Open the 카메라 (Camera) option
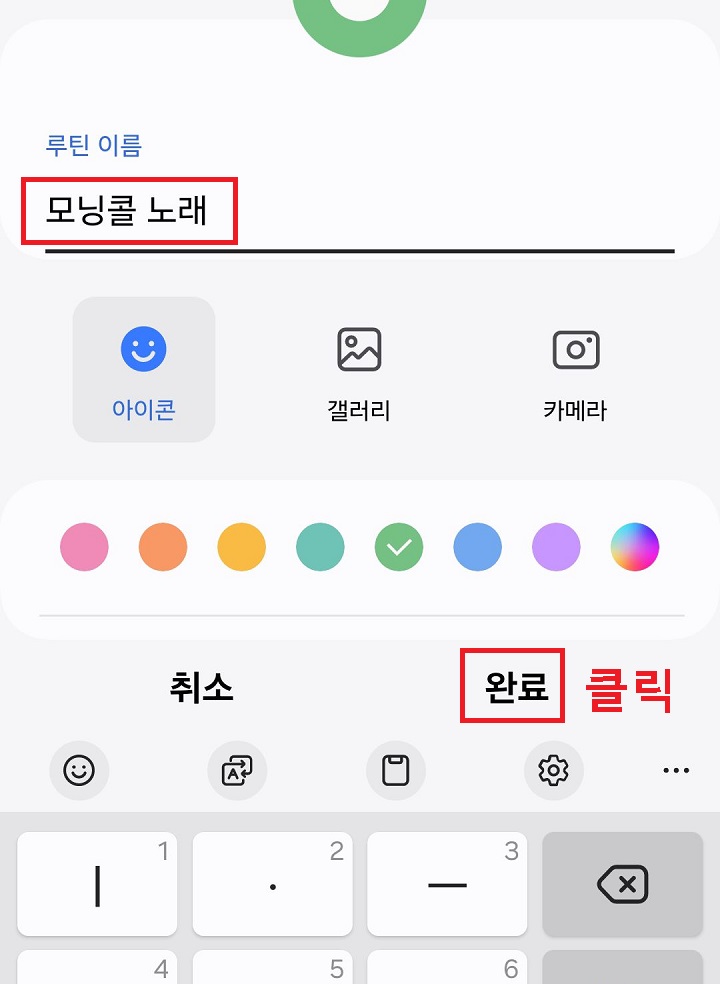Viewport: 720px width, 984px height. 576,369
